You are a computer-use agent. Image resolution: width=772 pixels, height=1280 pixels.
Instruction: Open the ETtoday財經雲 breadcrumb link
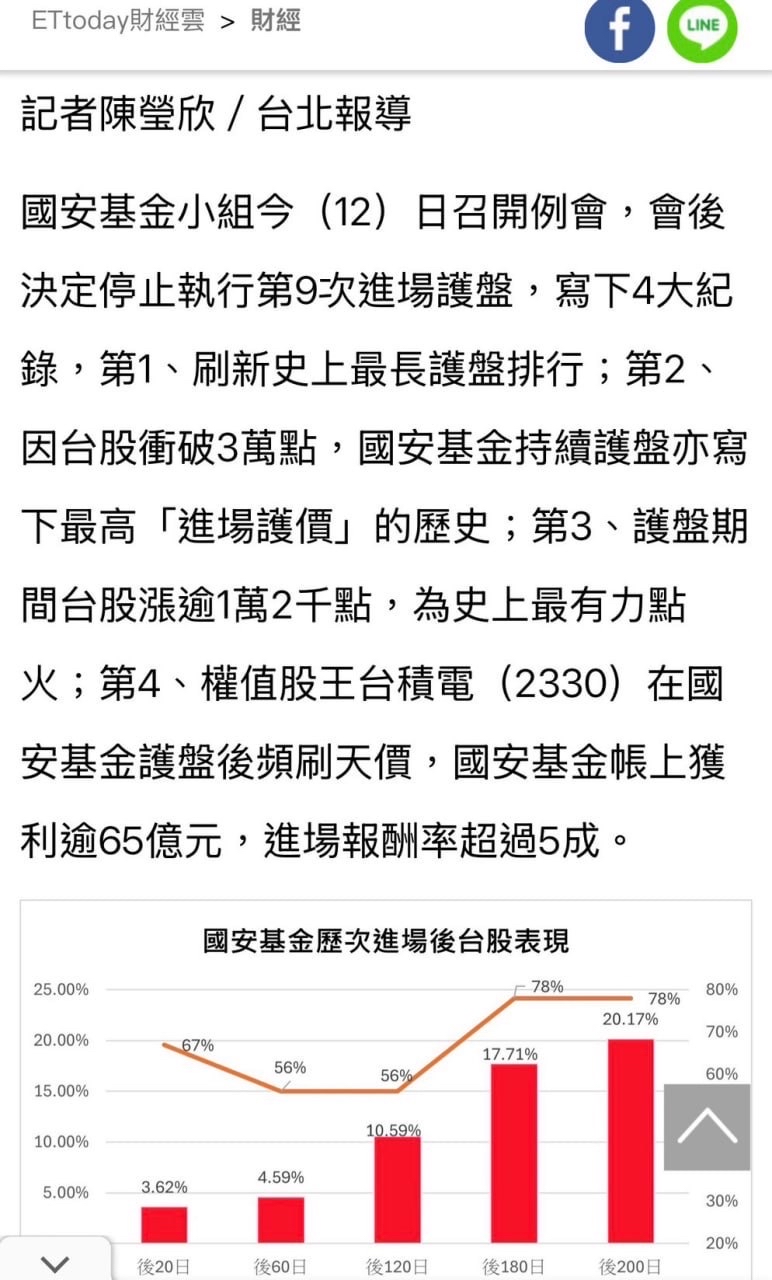click(x=118, y=21)
